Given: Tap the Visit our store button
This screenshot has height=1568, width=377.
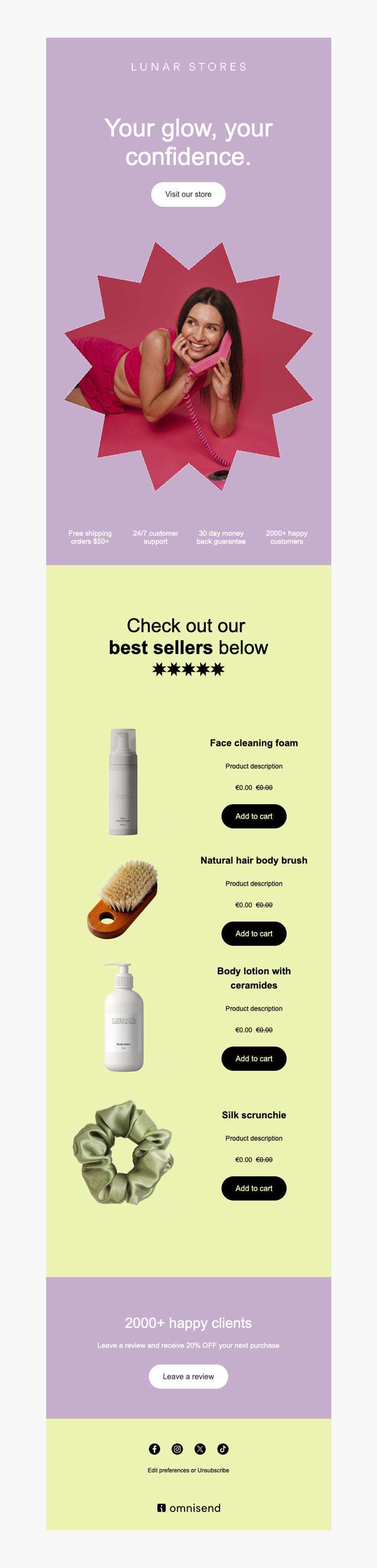Looking at the screenshot, I should coord(188,194).
